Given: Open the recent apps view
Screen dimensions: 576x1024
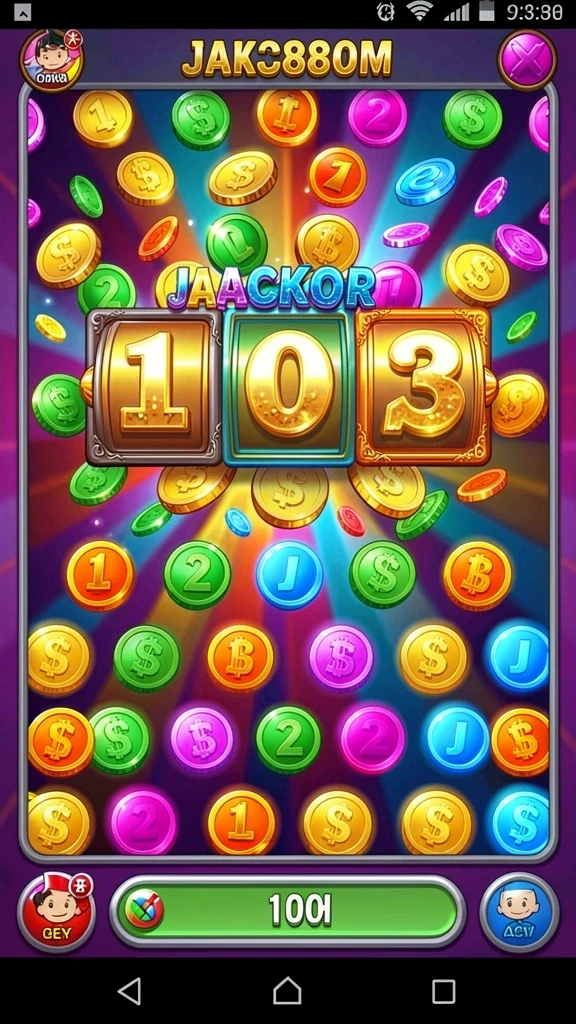Looking at the screenshot, I should 444,991.
